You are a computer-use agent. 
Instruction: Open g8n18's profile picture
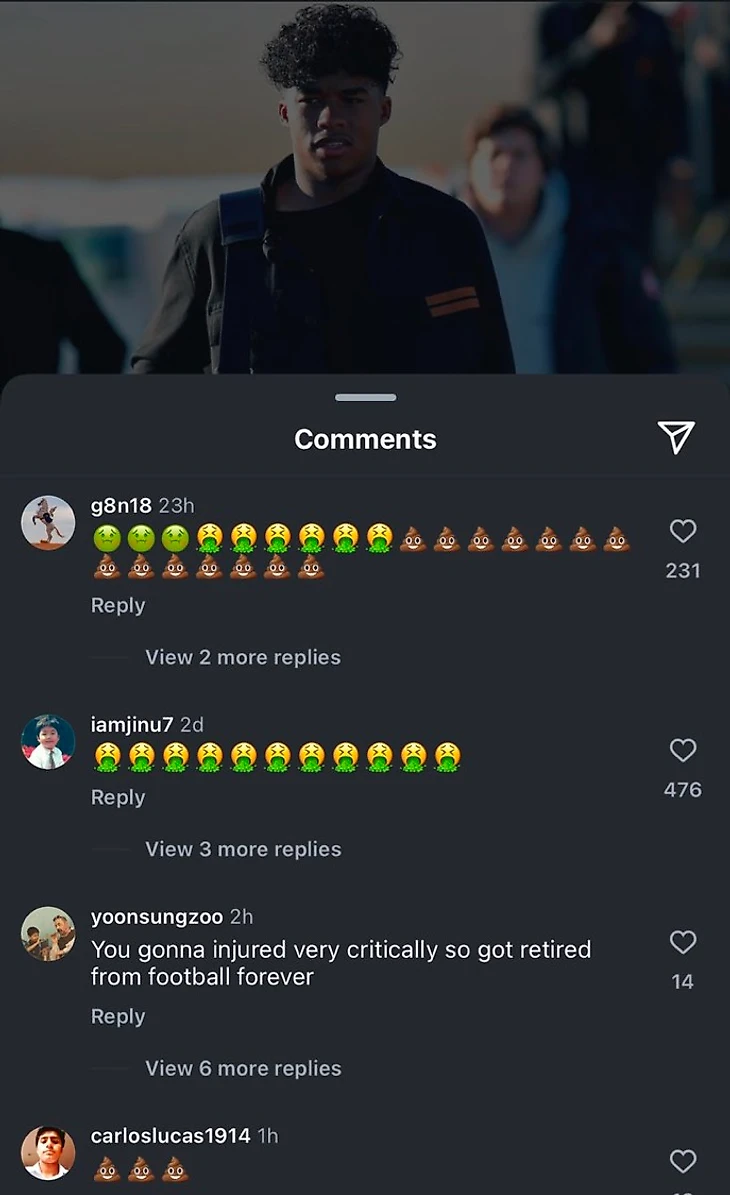click(x=48, y=522)
